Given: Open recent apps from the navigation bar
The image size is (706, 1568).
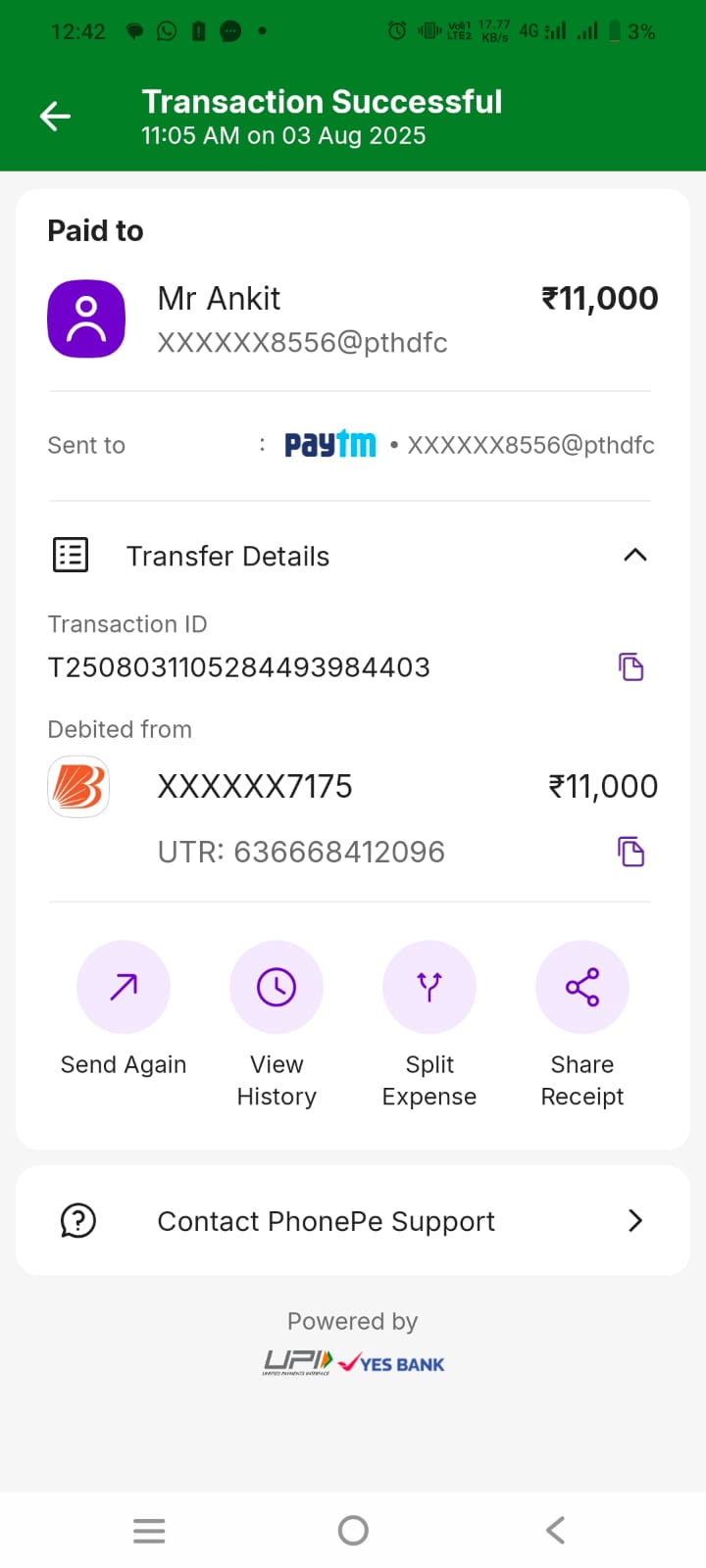Looking at the screenshot, I should 149,1530.
